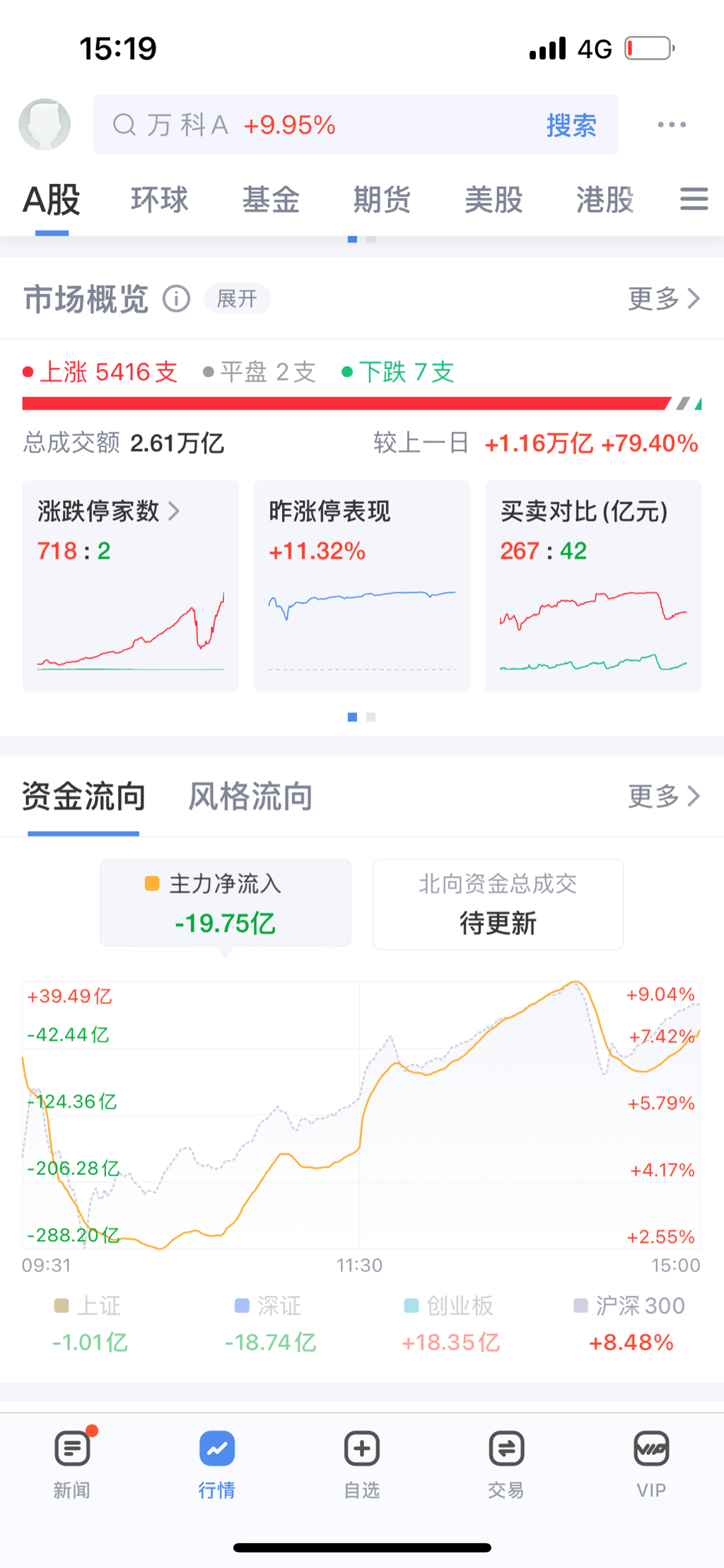Switch to the 基金 tab
This screenshot has height=1568, width=724.
271,199
